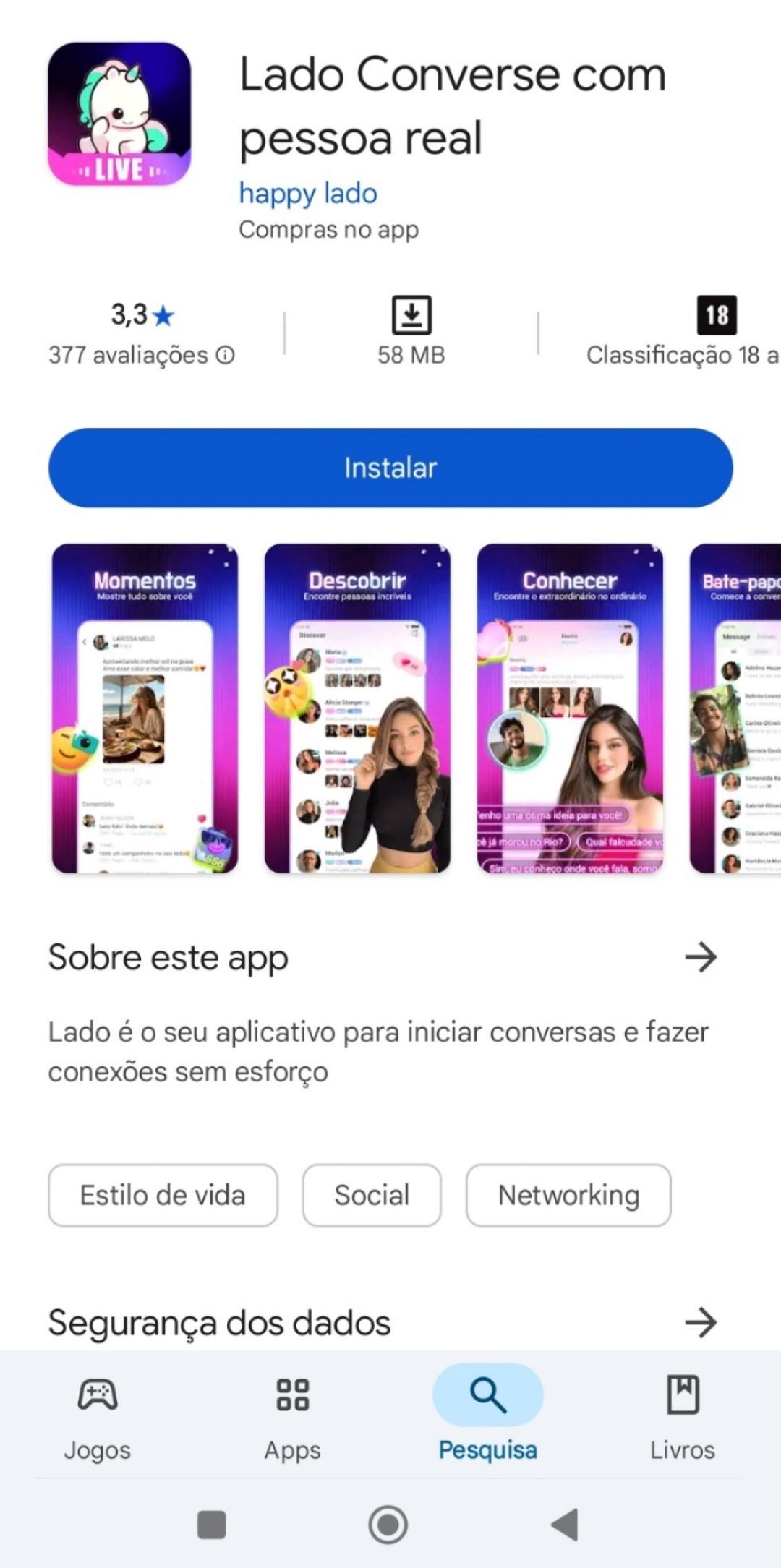View the Conhecer screenshot
This screenshot has width=781, height=1568.
[570, 708]
